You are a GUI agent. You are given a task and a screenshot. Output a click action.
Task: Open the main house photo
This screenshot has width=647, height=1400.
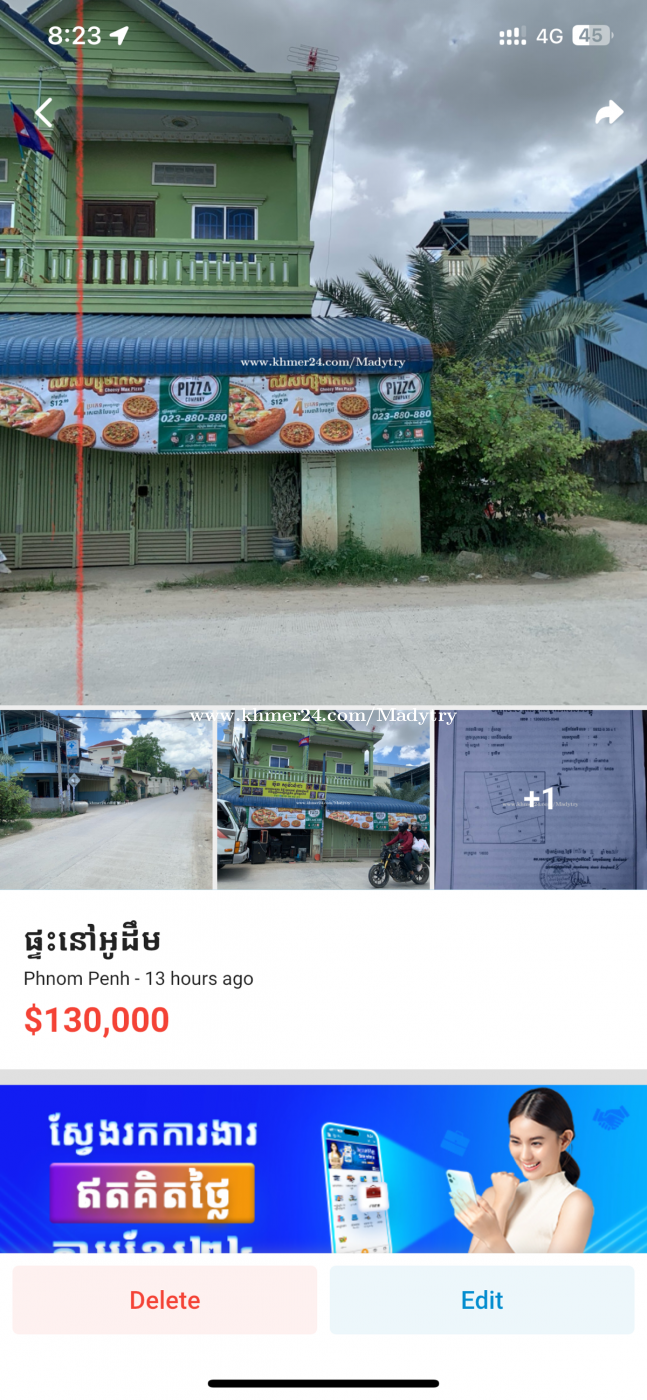tap(323, 353)
